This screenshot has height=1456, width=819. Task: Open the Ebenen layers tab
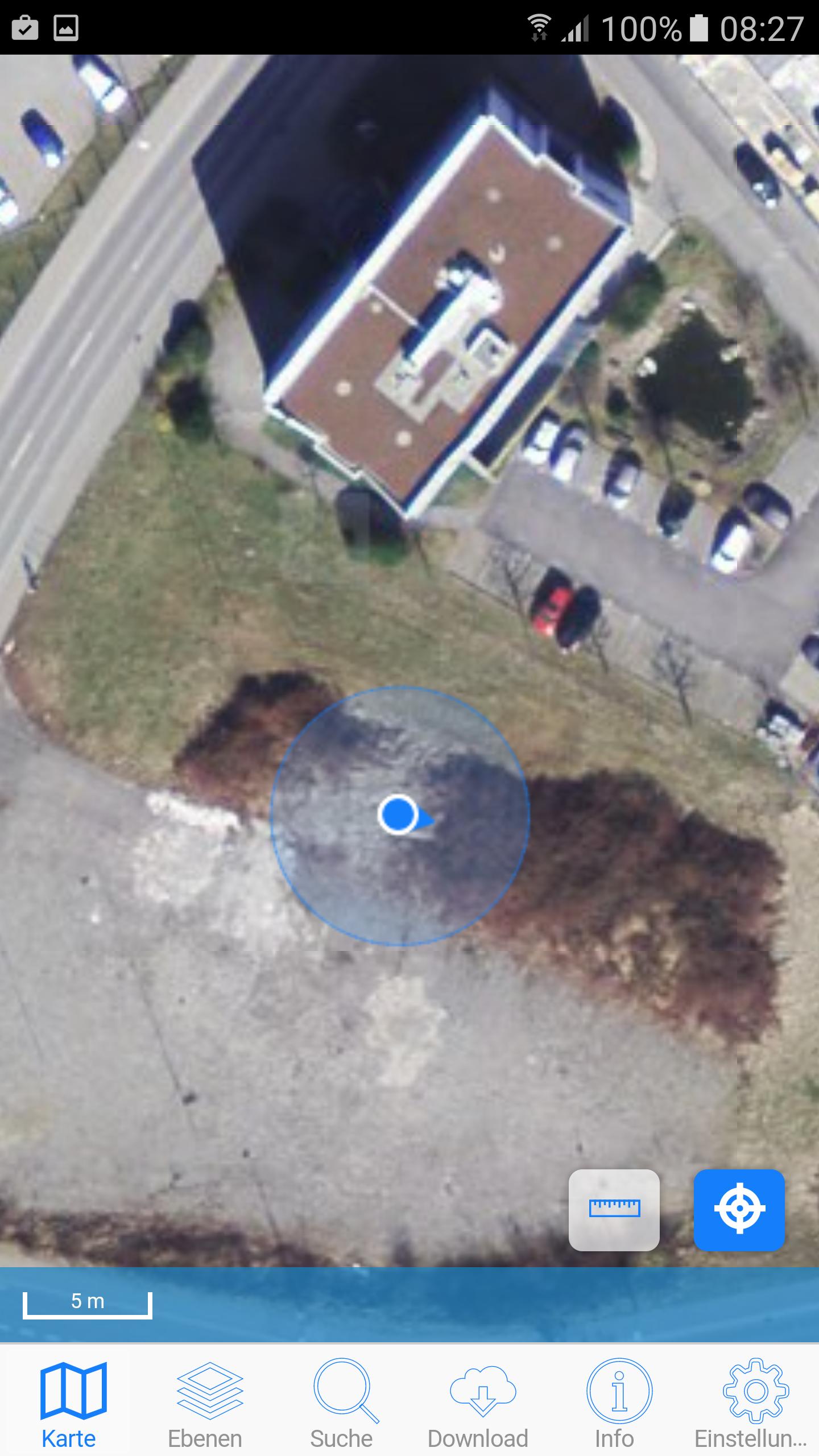coord(205,1403)
